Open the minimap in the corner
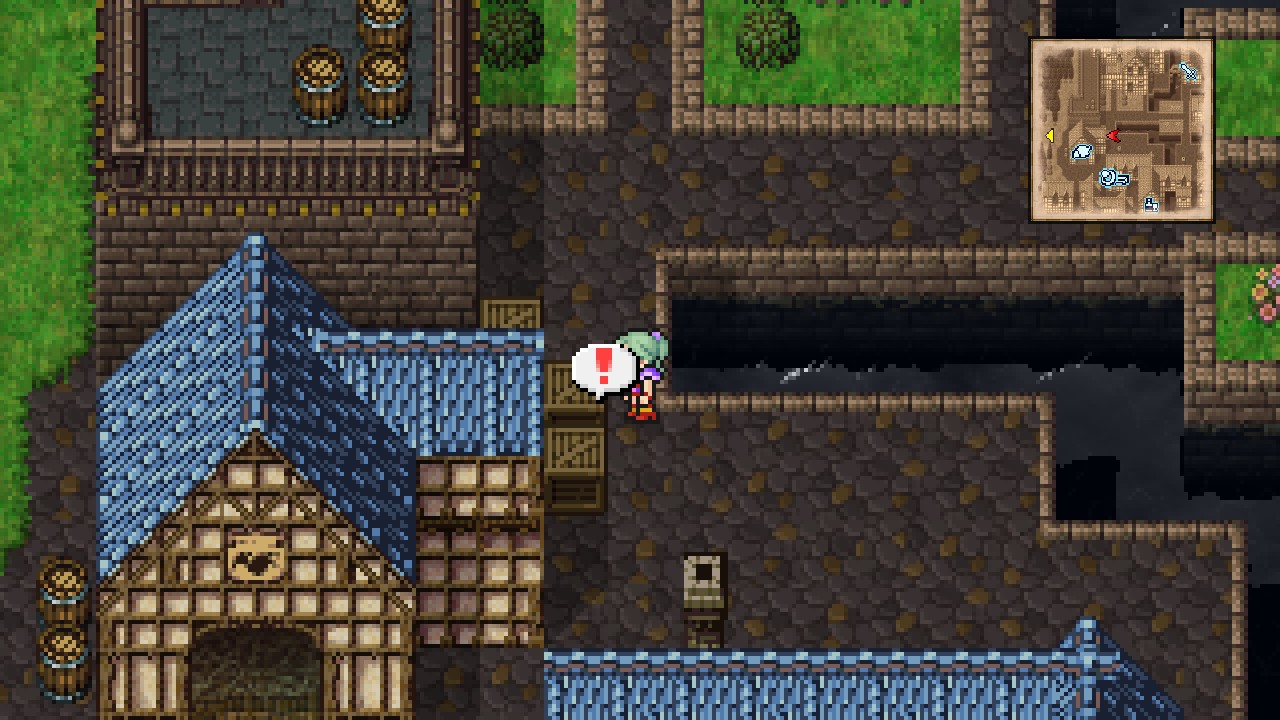This screenshot has height=720, width=1280. click(x=1121, y=130)
